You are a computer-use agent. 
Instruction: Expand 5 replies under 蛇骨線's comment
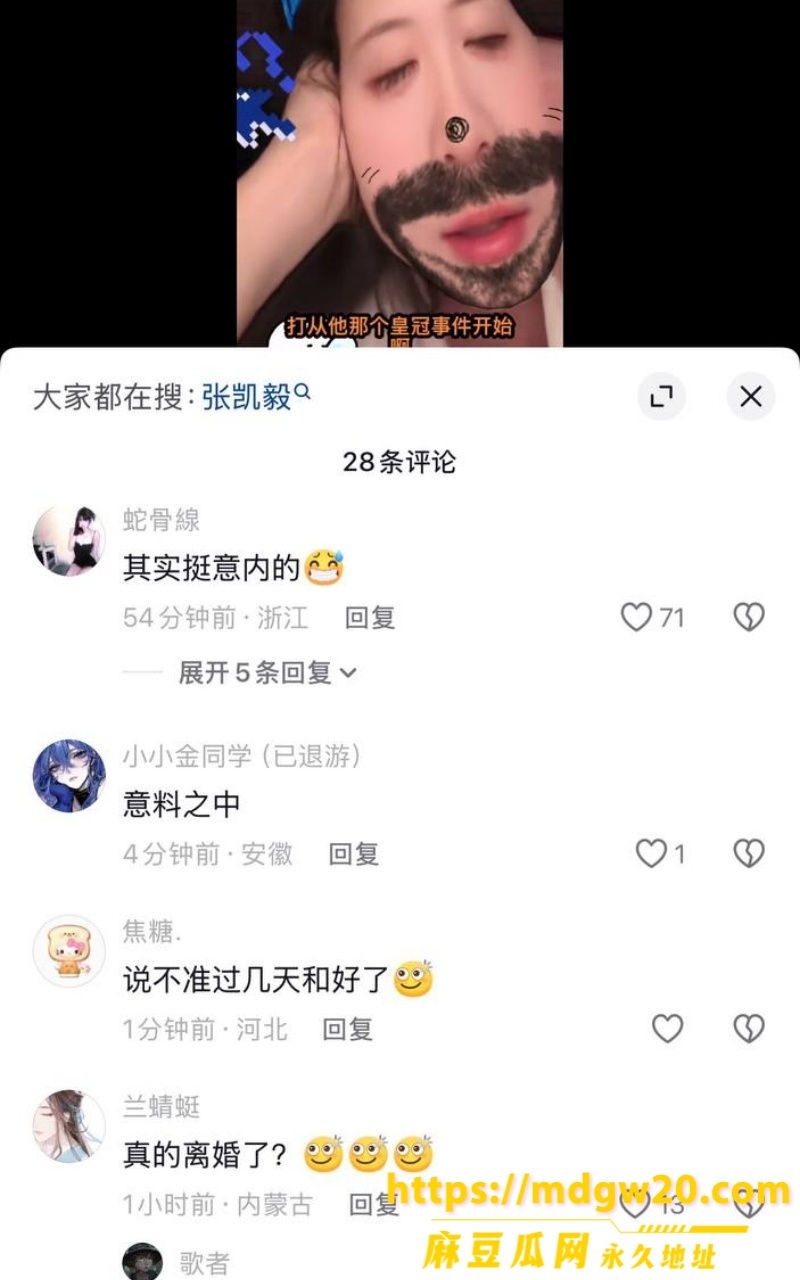point(267,673)
